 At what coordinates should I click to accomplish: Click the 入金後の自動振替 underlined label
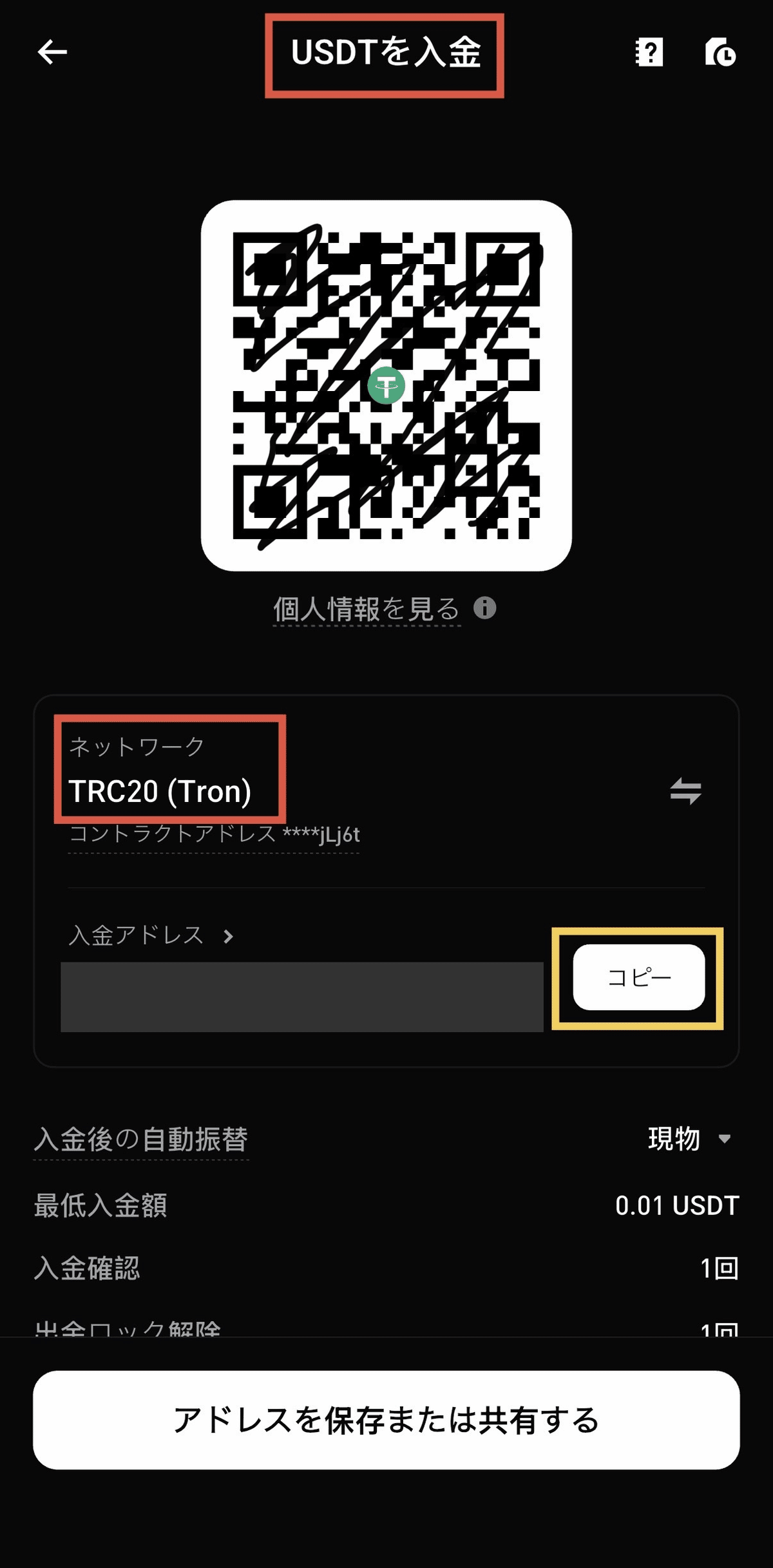(x=142, y=1139)
